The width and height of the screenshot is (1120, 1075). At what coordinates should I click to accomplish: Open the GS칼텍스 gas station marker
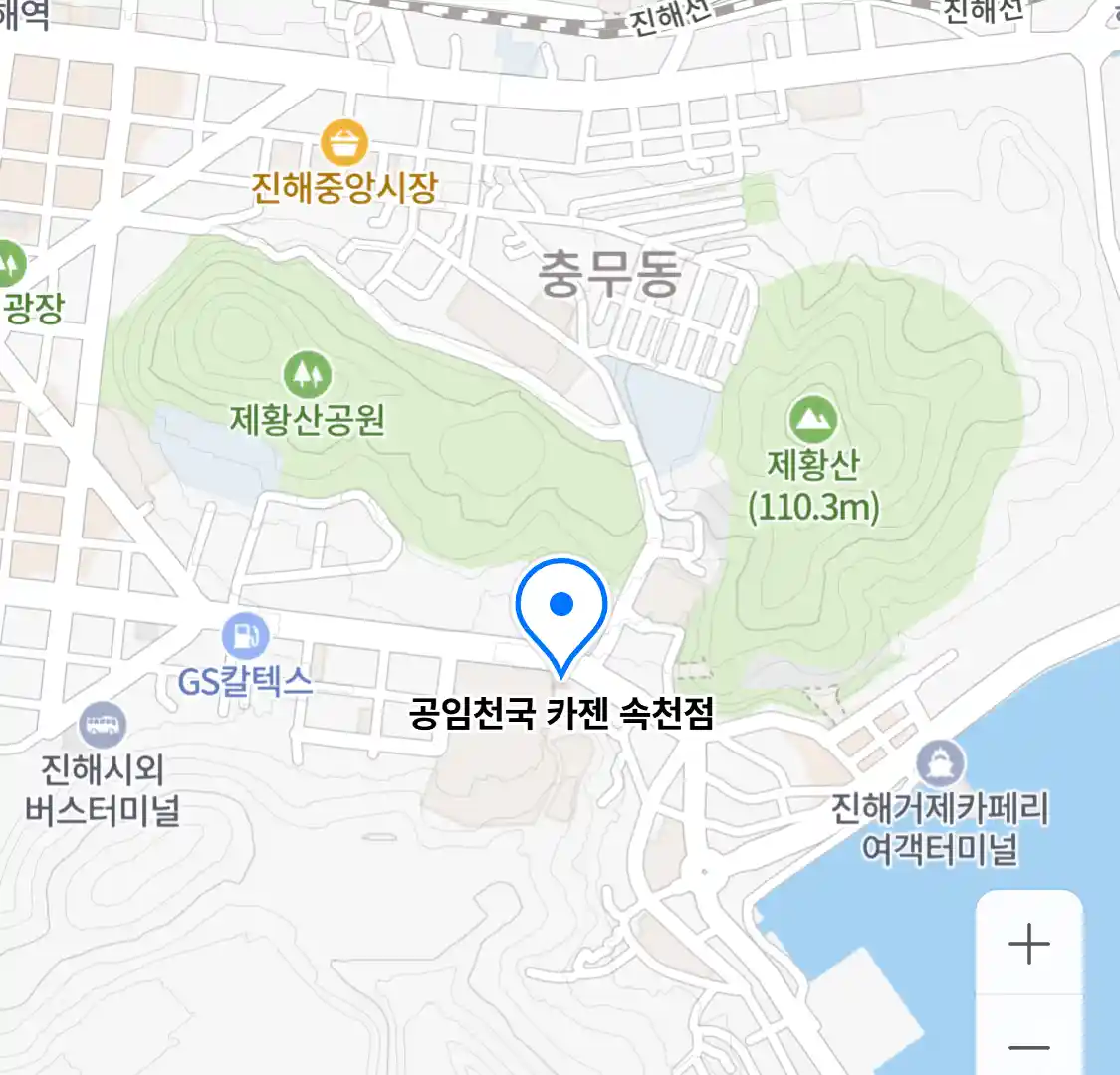245,634
